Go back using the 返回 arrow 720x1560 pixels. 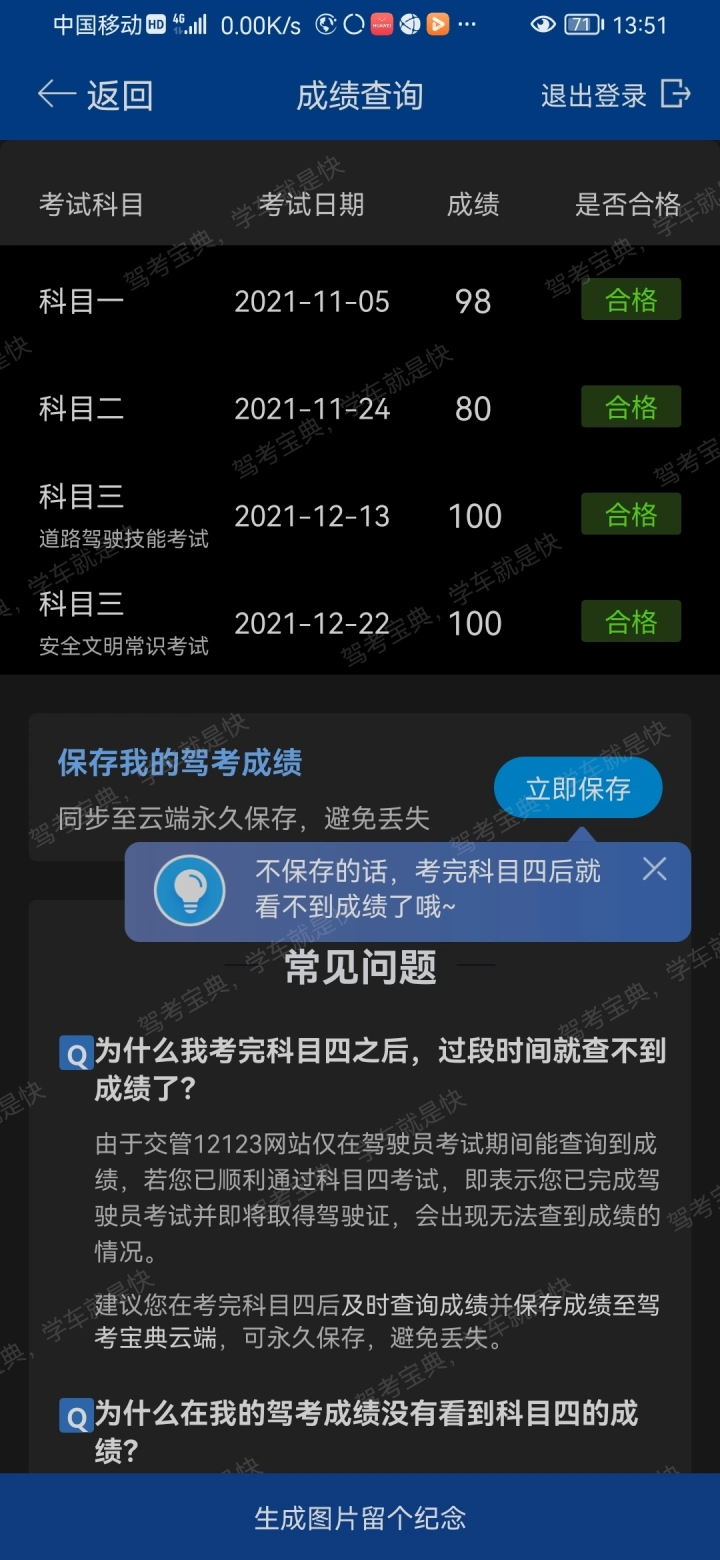(x=94, y=95)
